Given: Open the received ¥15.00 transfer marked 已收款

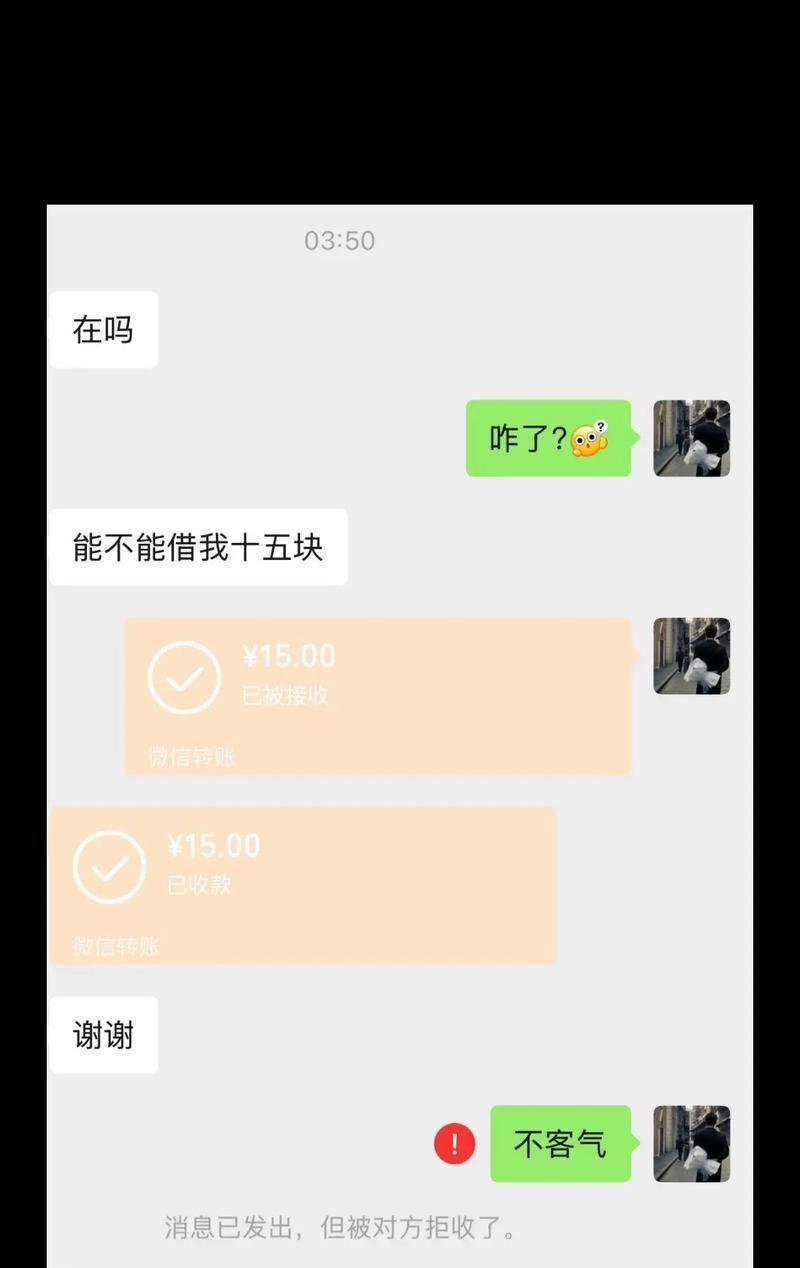Looking at the screenshot, I should click(302, 885).
